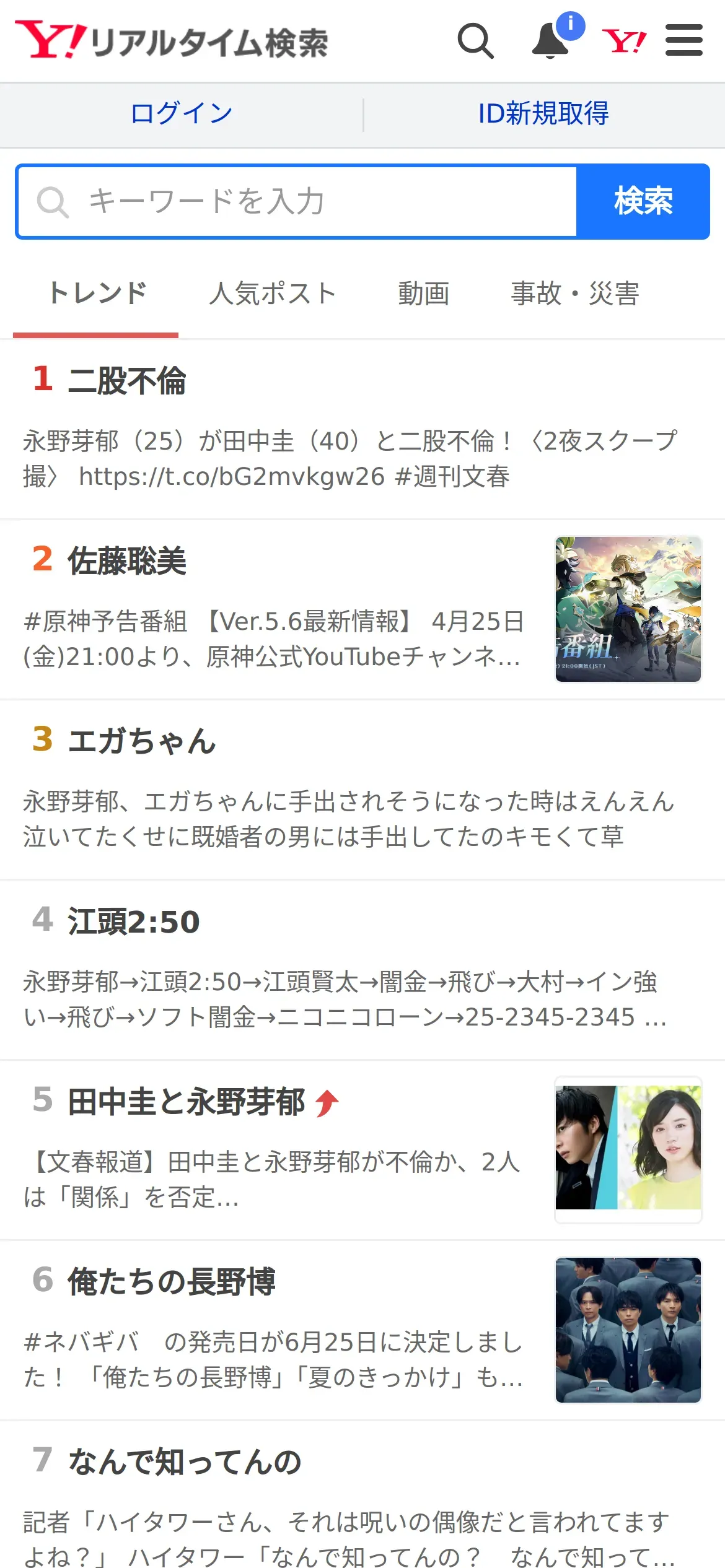Select the 江頭2:50 trend

(x=133, y=921)
